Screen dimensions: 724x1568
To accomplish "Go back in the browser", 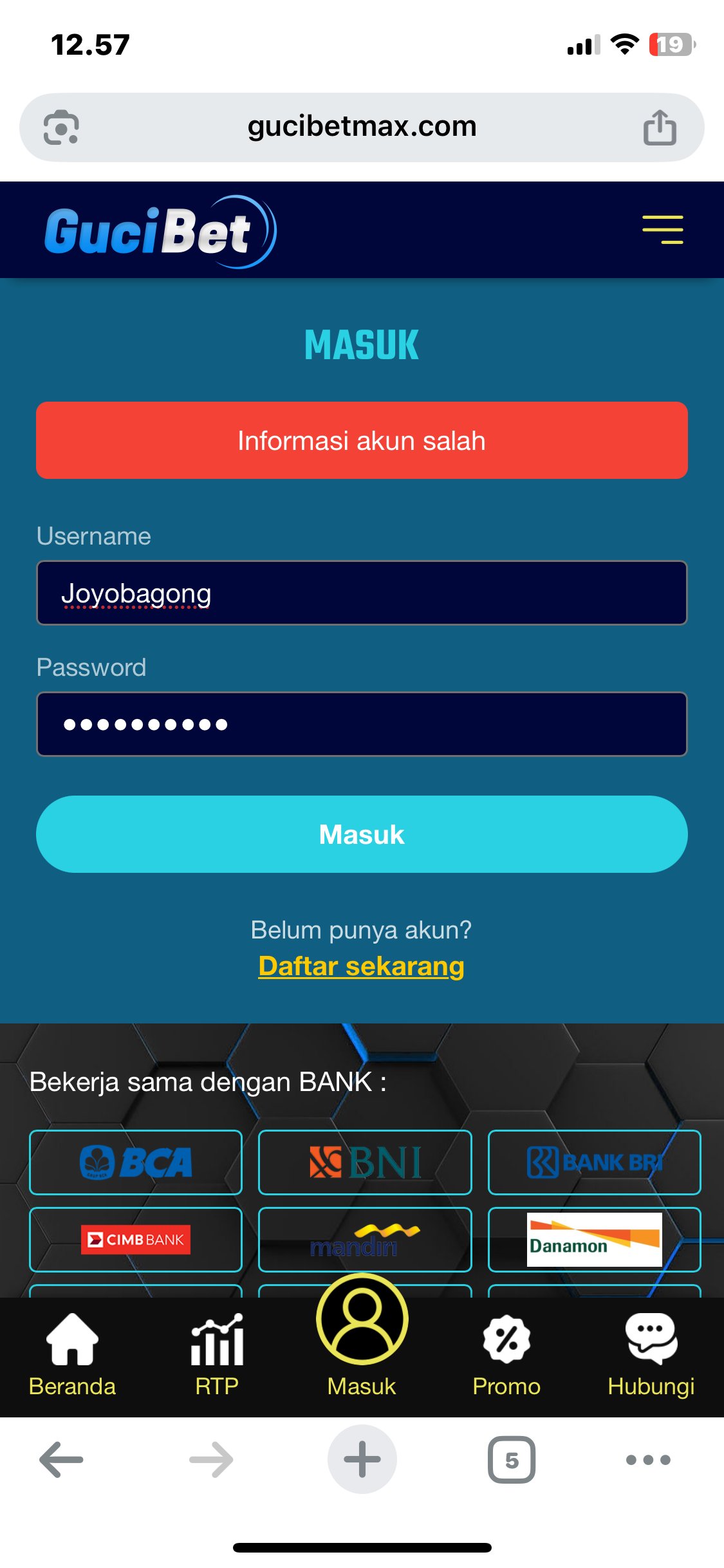I will click(x=61, y=1460).
